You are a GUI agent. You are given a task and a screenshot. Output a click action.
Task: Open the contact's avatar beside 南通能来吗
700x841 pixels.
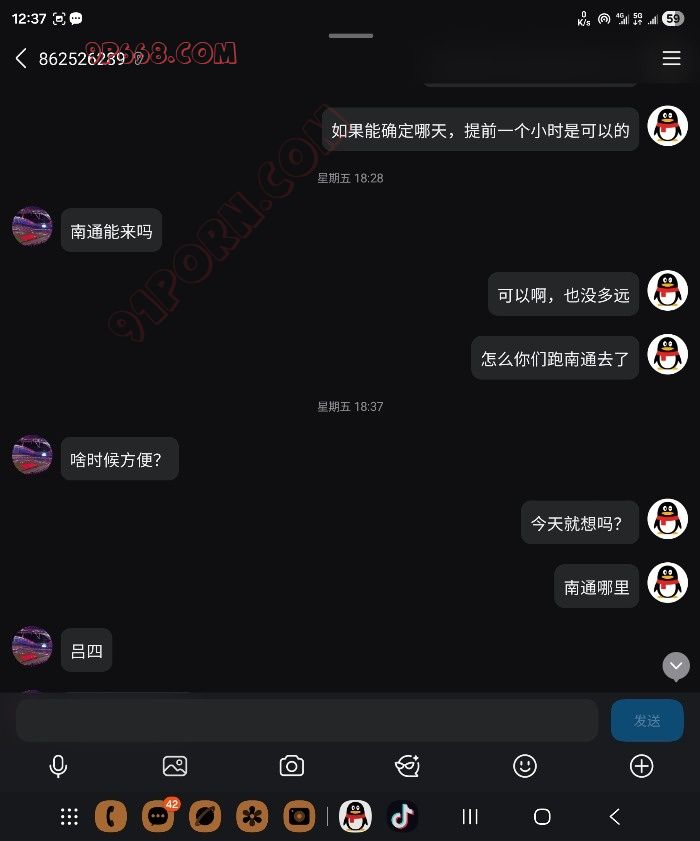(x=32, y=227)
